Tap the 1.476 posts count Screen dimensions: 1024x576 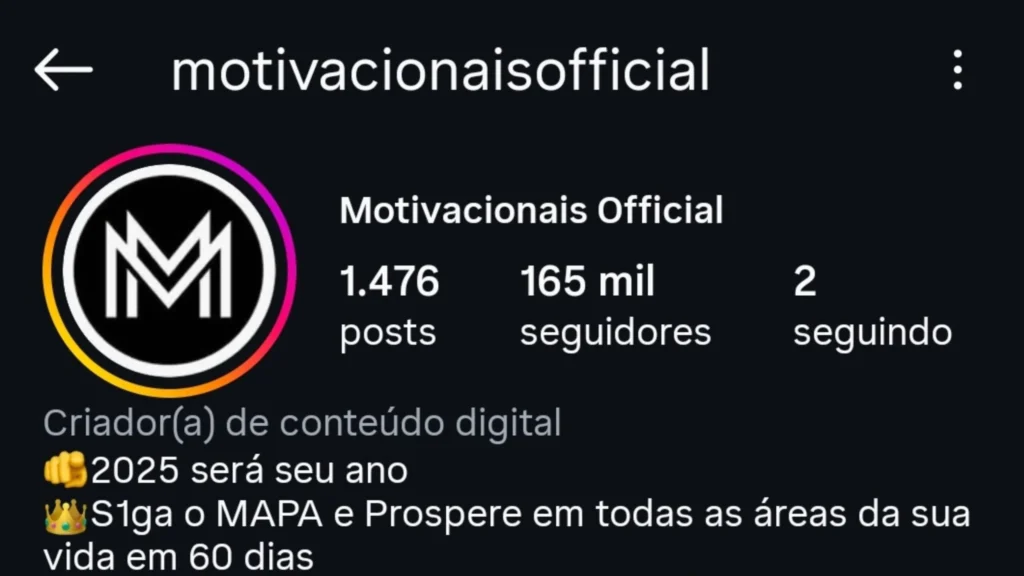[389, 306]
